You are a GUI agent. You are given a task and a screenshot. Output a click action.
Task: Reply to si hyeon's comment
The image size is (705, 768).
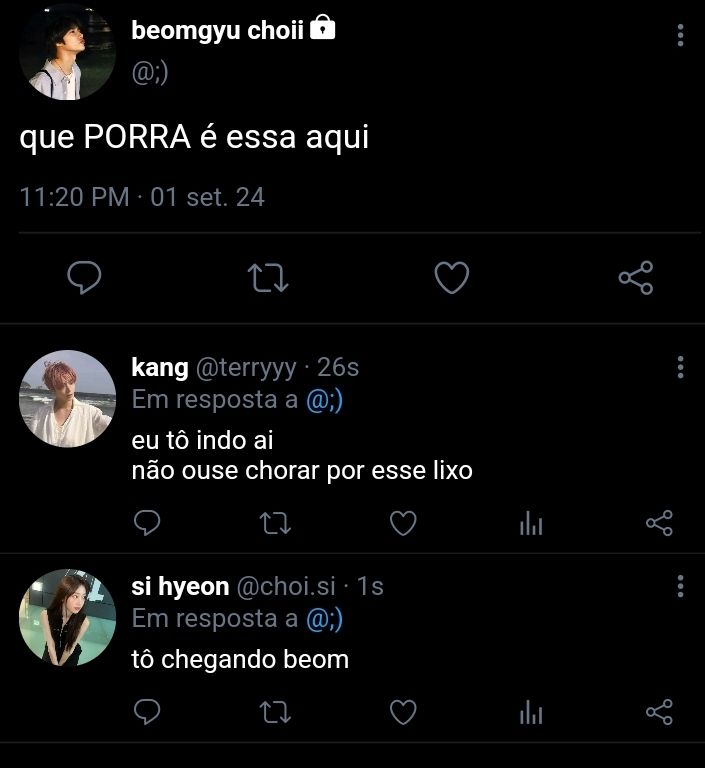pyautogui.click(x=148, y=712)
